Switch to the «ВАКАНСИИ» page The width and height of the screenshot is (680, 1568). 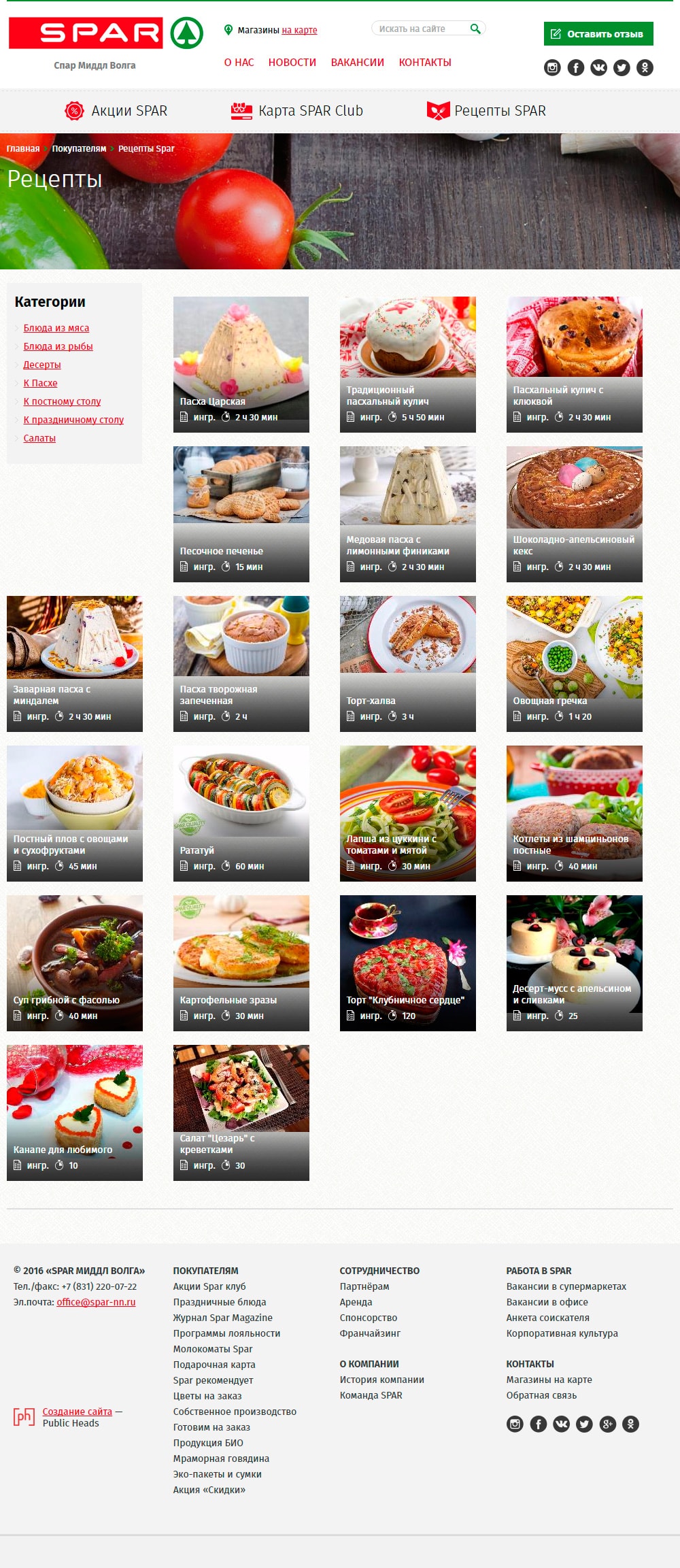point(358,63)
